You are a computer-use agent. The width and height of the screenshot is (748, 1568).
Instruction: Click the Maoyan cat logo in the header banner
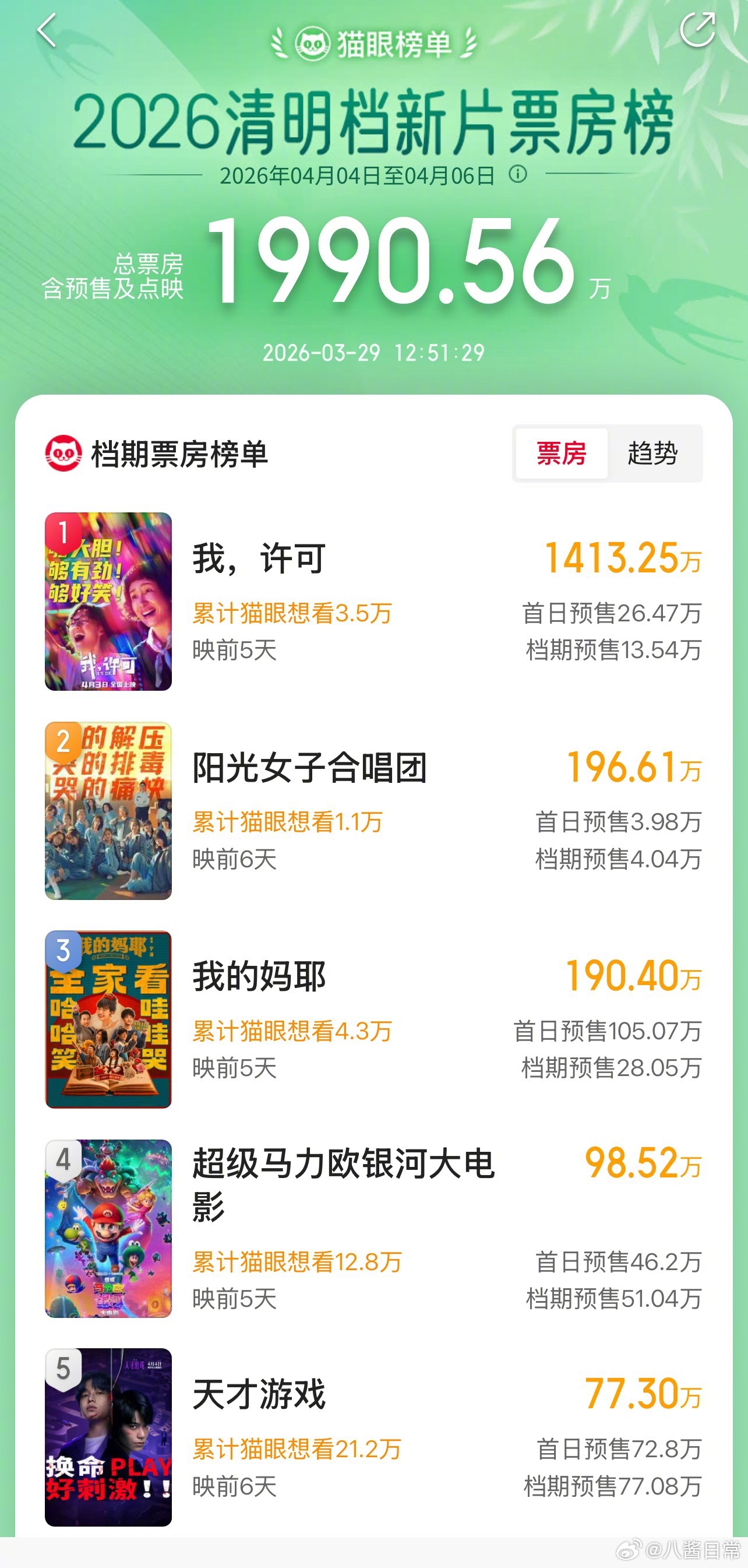[312, 43]
